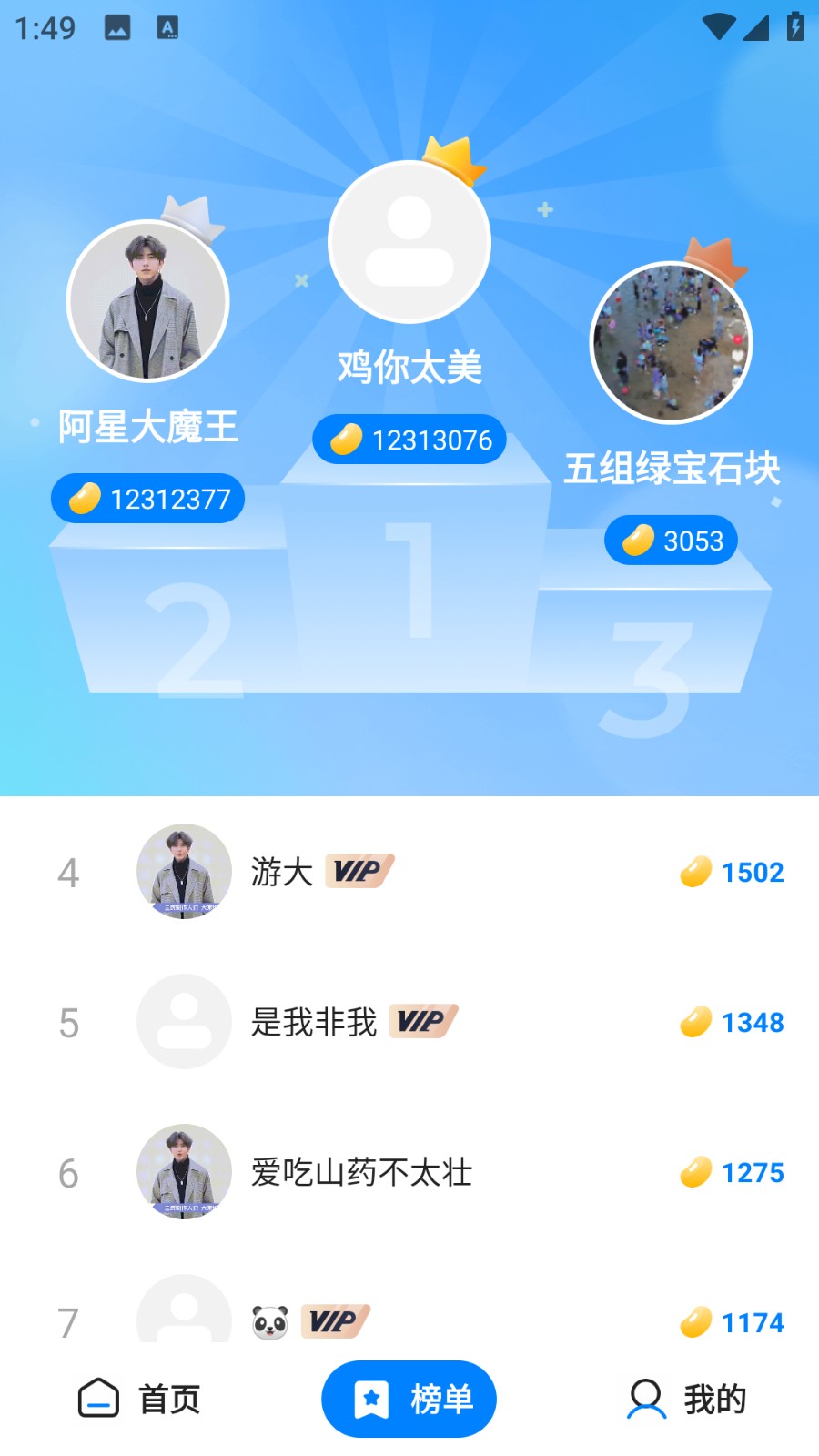This screenshot has height=1456, width=819.
Task: Open first-place user 鸡你太美's avatar
Action: pos(409,242)
